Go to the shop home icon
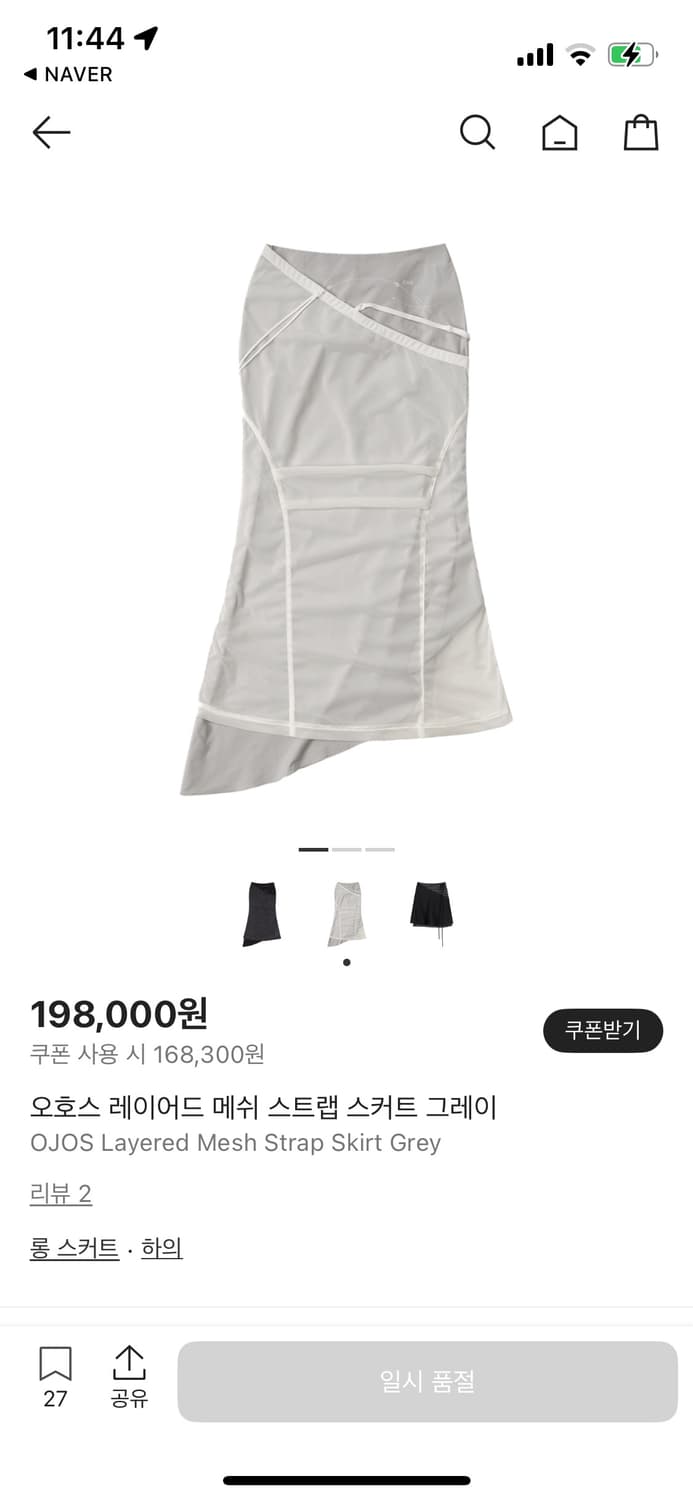Viewport: 693px width, 1500px height. click(559, 132)
